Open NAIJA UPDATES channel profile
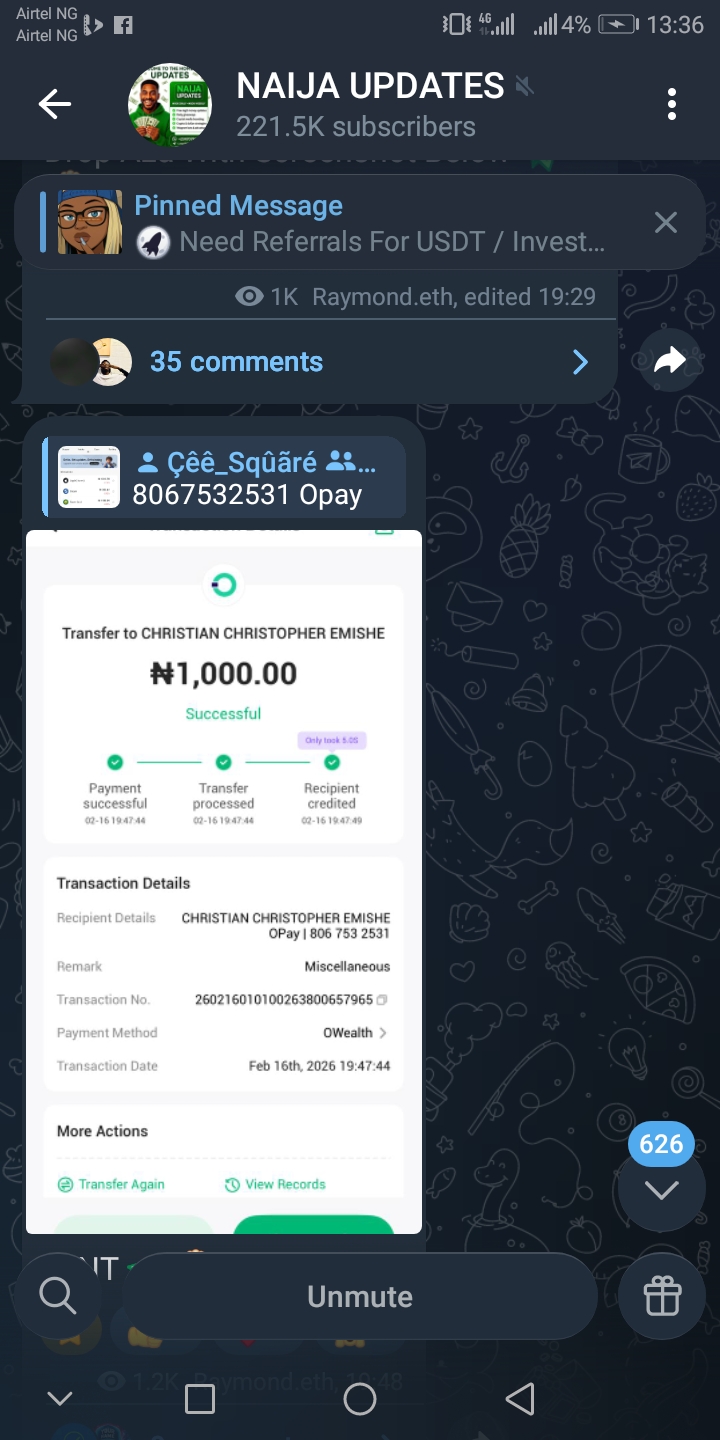The image size is (720, 1440). click(370, 104)
